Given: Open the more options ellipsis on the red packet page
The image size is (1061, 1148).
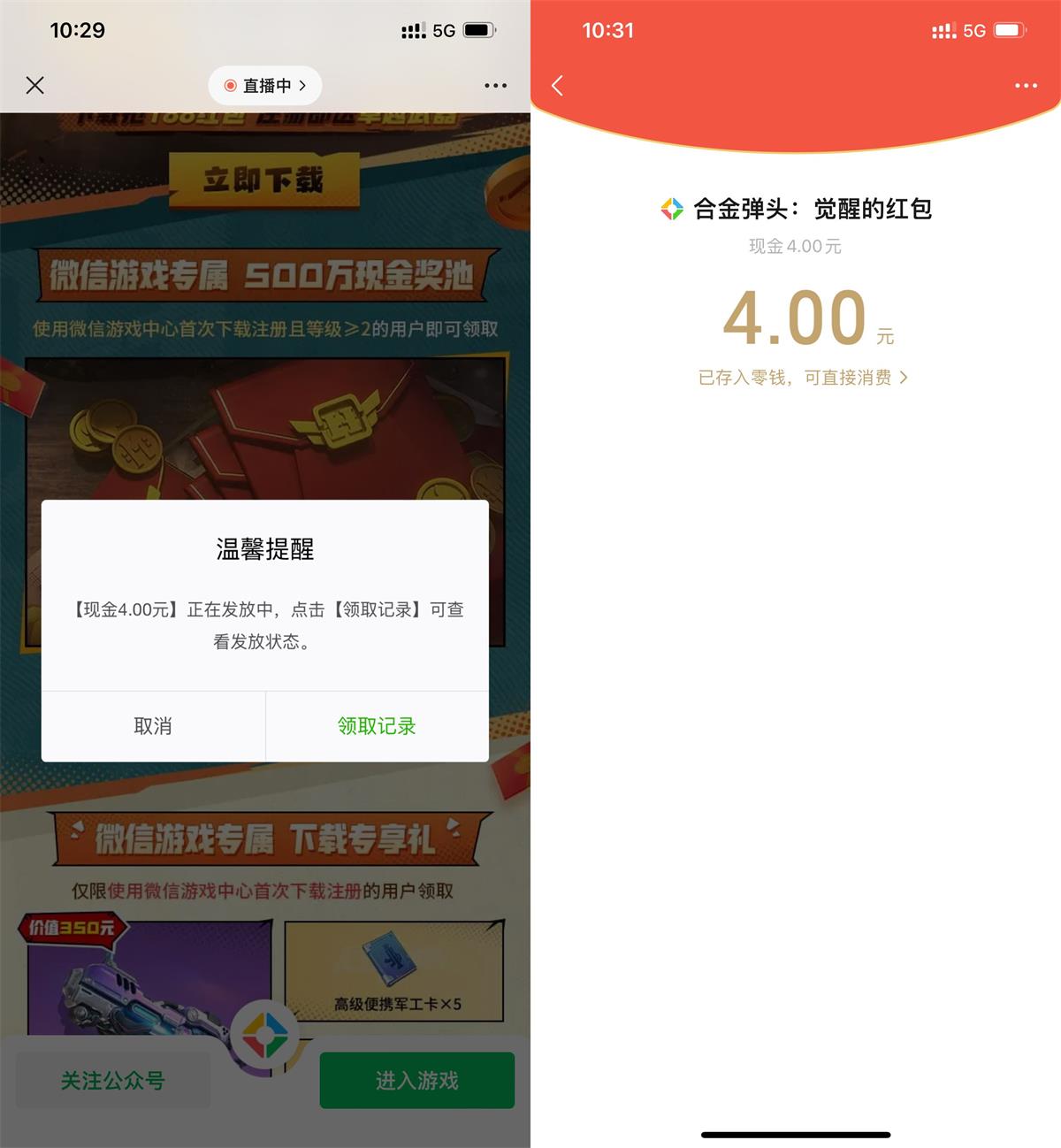Looking at the screenshot, I should [x=1026, y=85].
